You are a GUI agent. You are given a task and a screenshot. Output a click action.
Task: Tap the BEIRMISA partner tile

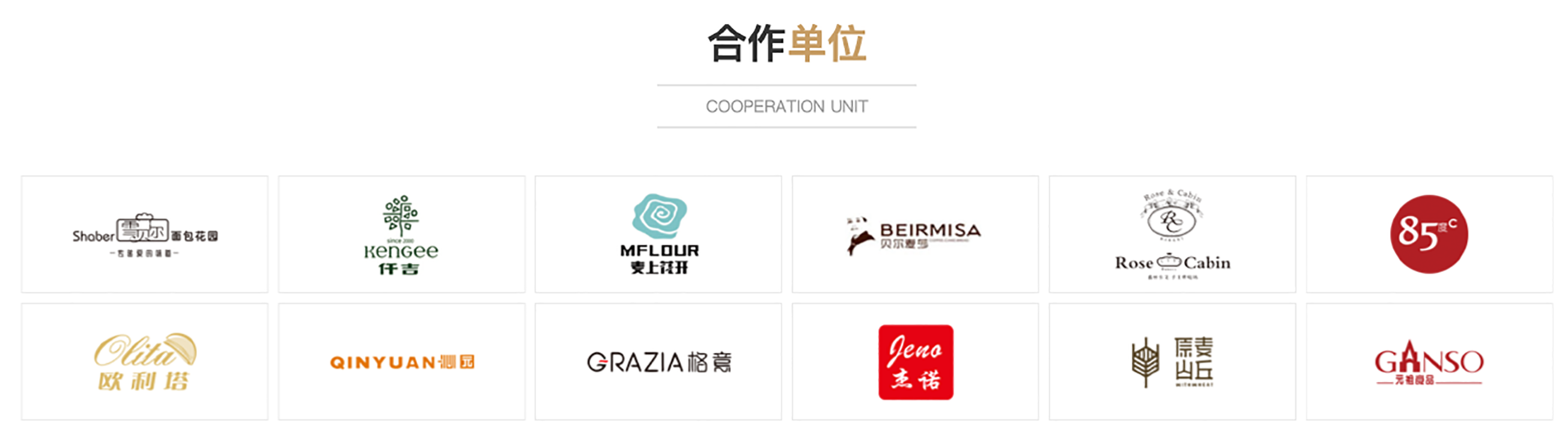[x=916, y=235]
